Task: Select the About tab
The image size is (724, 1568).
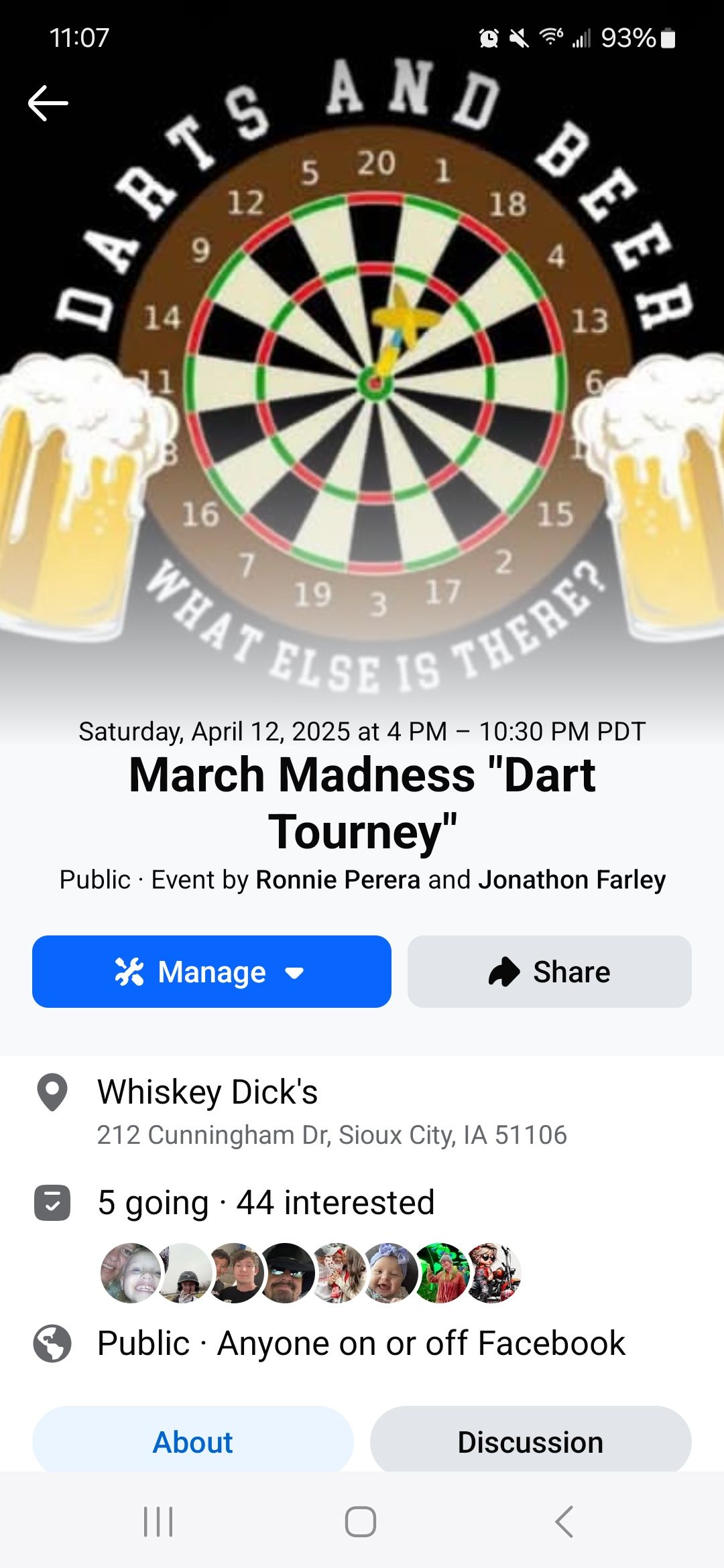Action: tap(193, 1442)
